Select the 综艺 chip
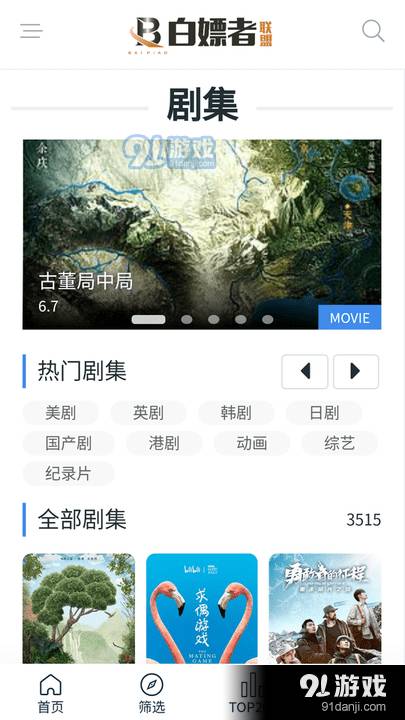Image resolution: width=405 pixels, height=720 pixels. coord(339,443)
